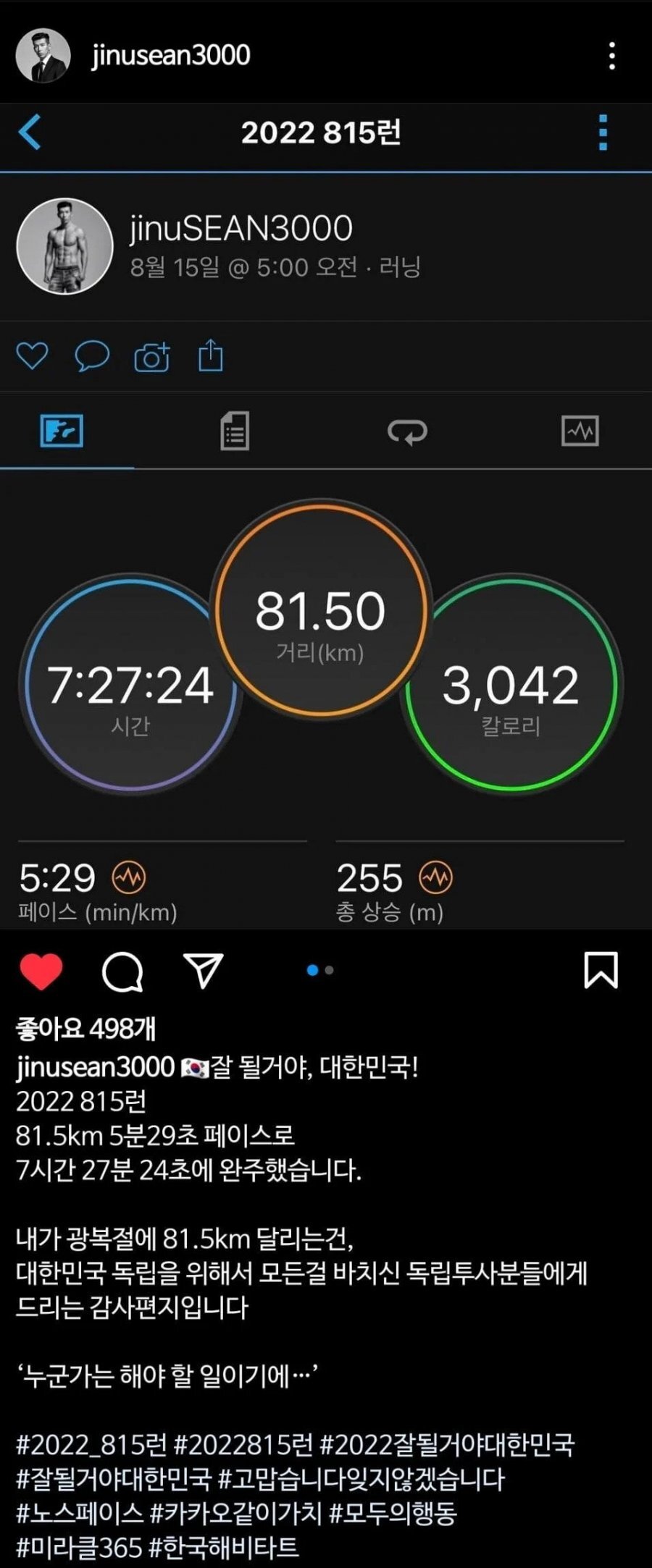Viewport: 652px width, 1568px height.
Task: Open the #한국해비타트 hashtag
Action: click(x=224, y=1548)
